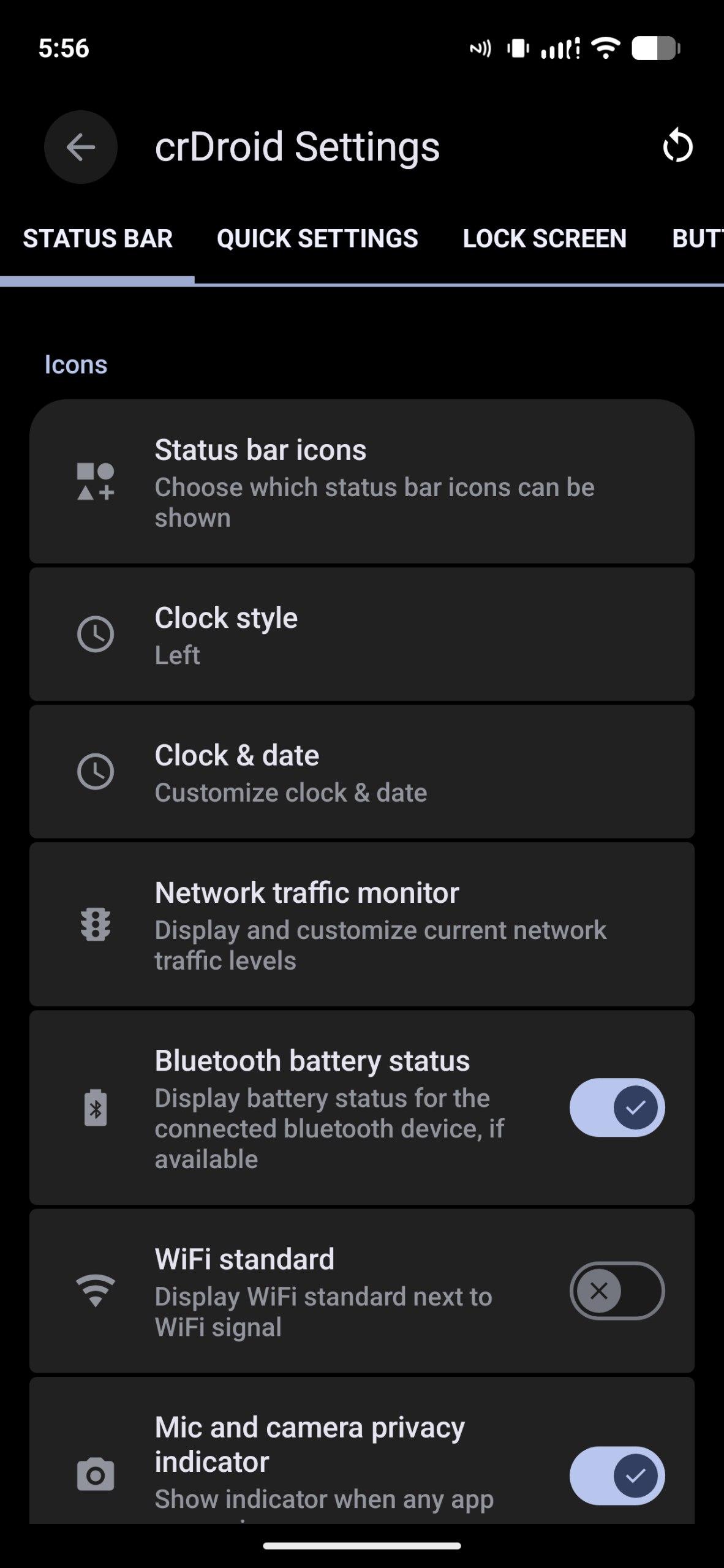The height and width of the screenshot is (1568, 724).
Task: Open Network traffic monitor settings
Action: 361,925
